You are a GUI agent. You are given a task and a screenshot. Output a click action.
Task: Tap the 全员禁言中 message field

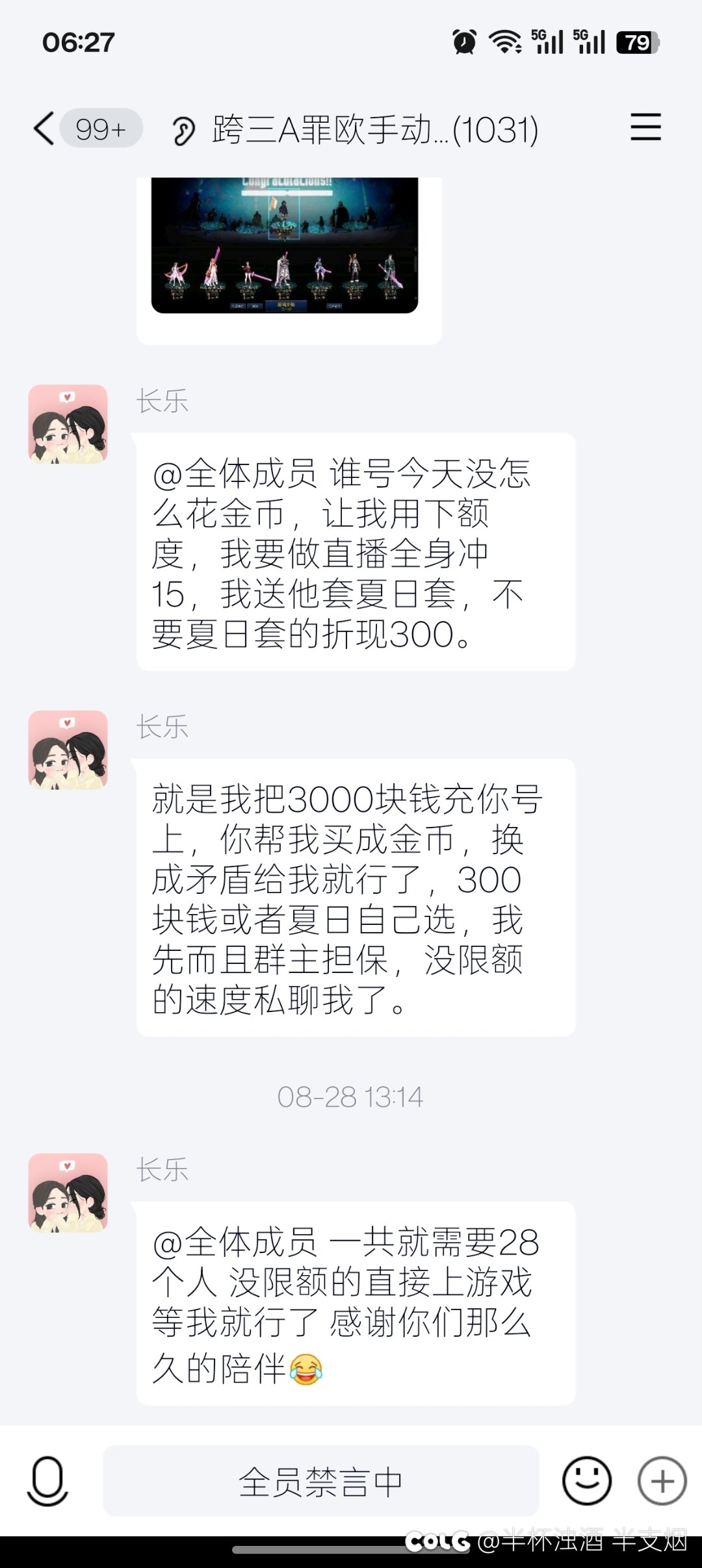point(321,1482)
